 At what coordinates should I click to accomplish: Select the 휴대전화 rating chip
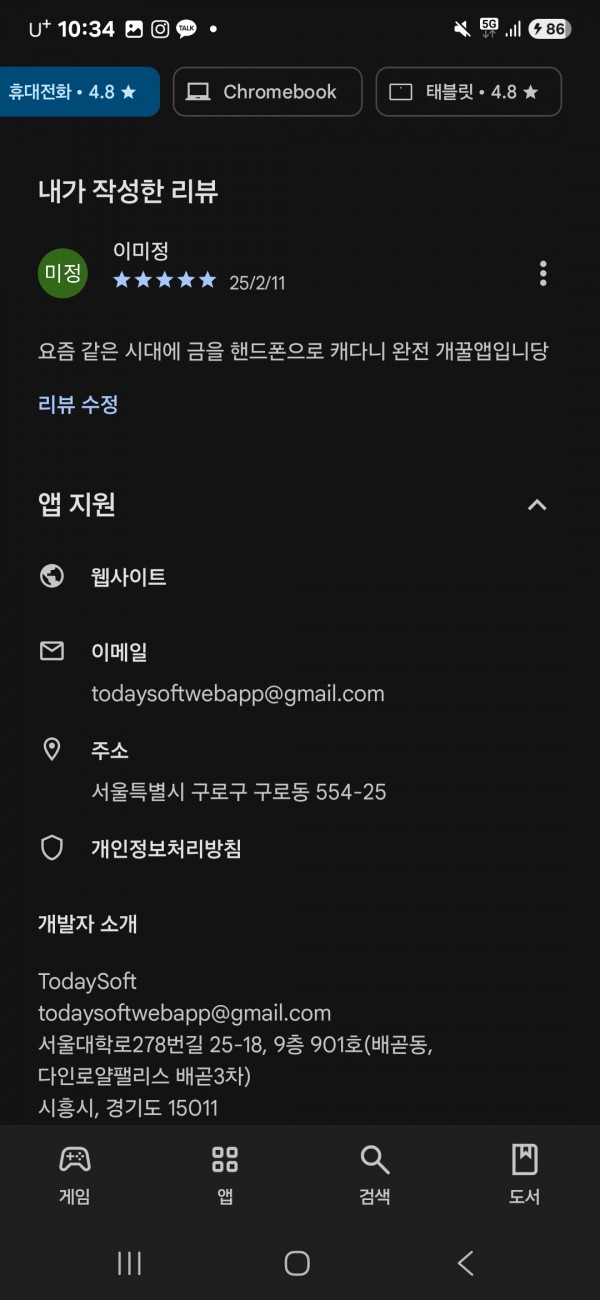click(x=79, y=92)
